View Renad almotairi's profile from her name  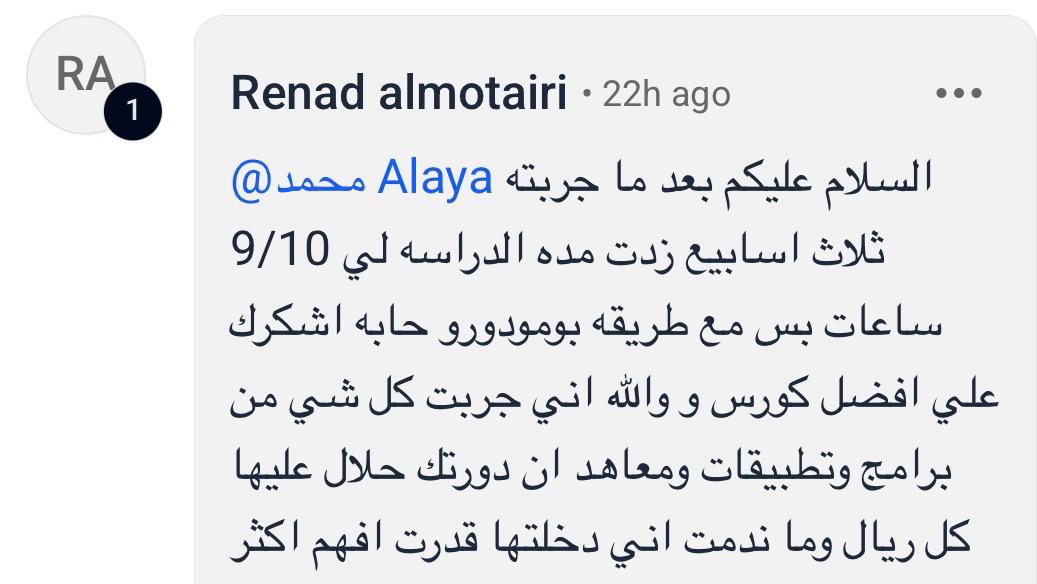[398, 95]
